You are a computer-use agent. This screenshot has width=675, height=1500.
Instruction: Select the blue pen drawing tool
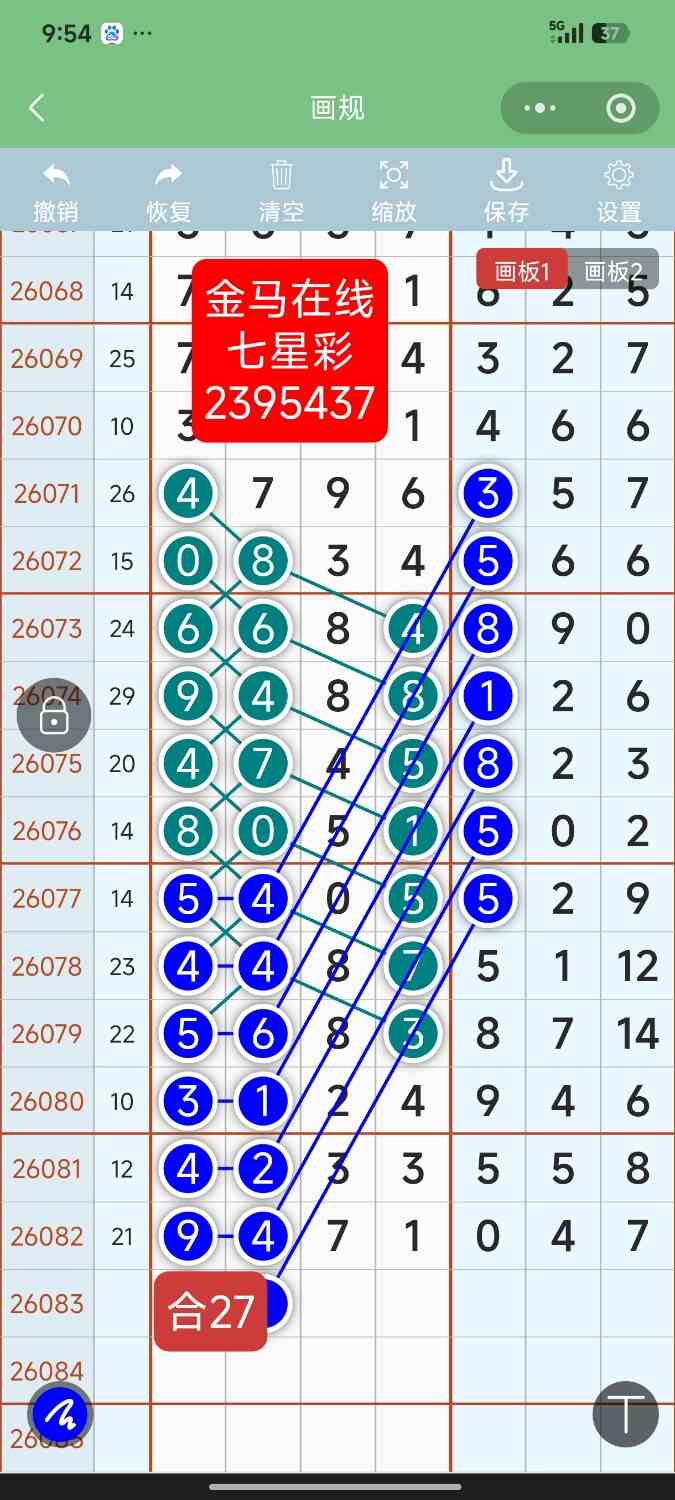coord(60,1415)
